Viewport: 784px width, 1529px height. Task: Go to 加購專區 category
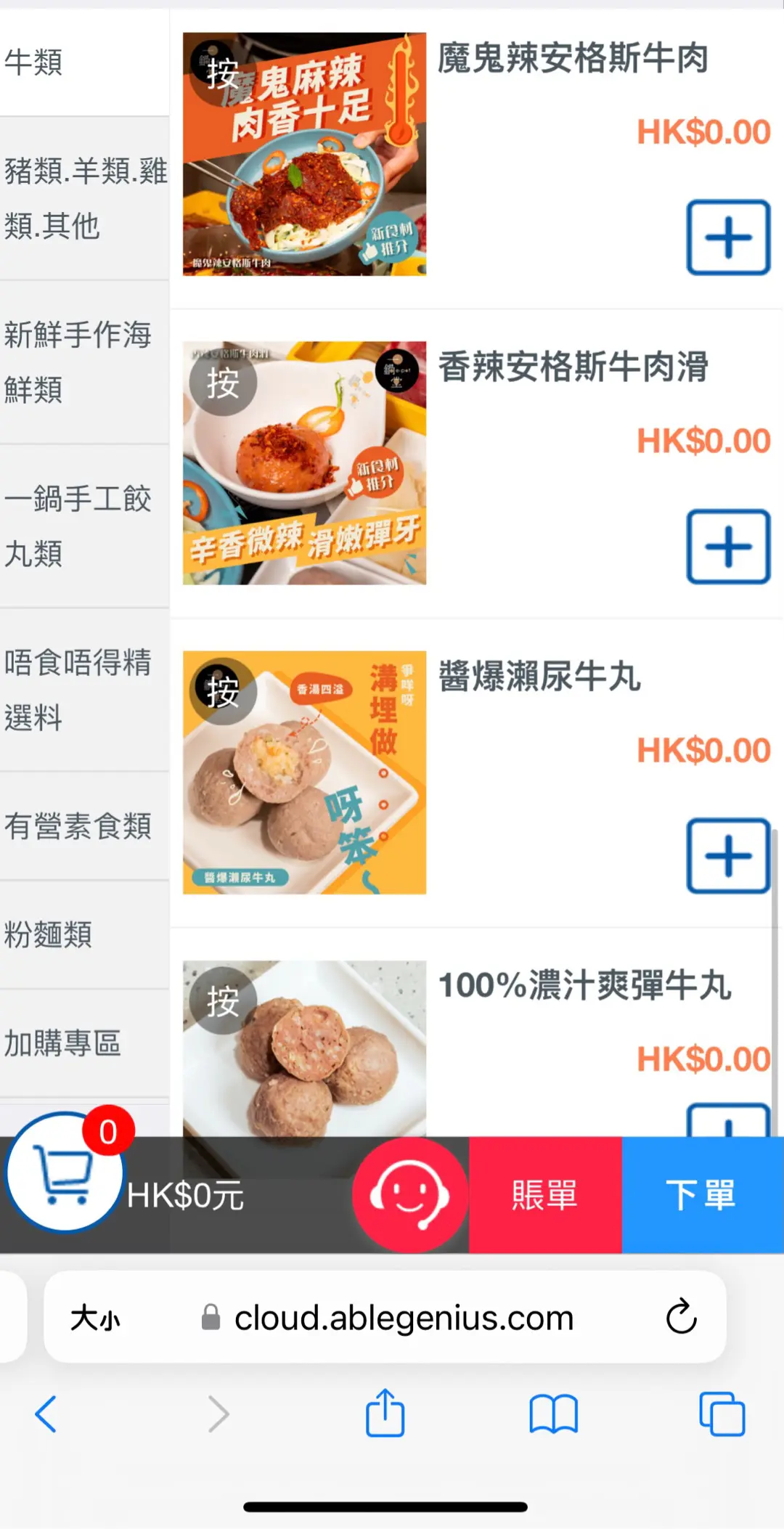(x=84, y=1043)
